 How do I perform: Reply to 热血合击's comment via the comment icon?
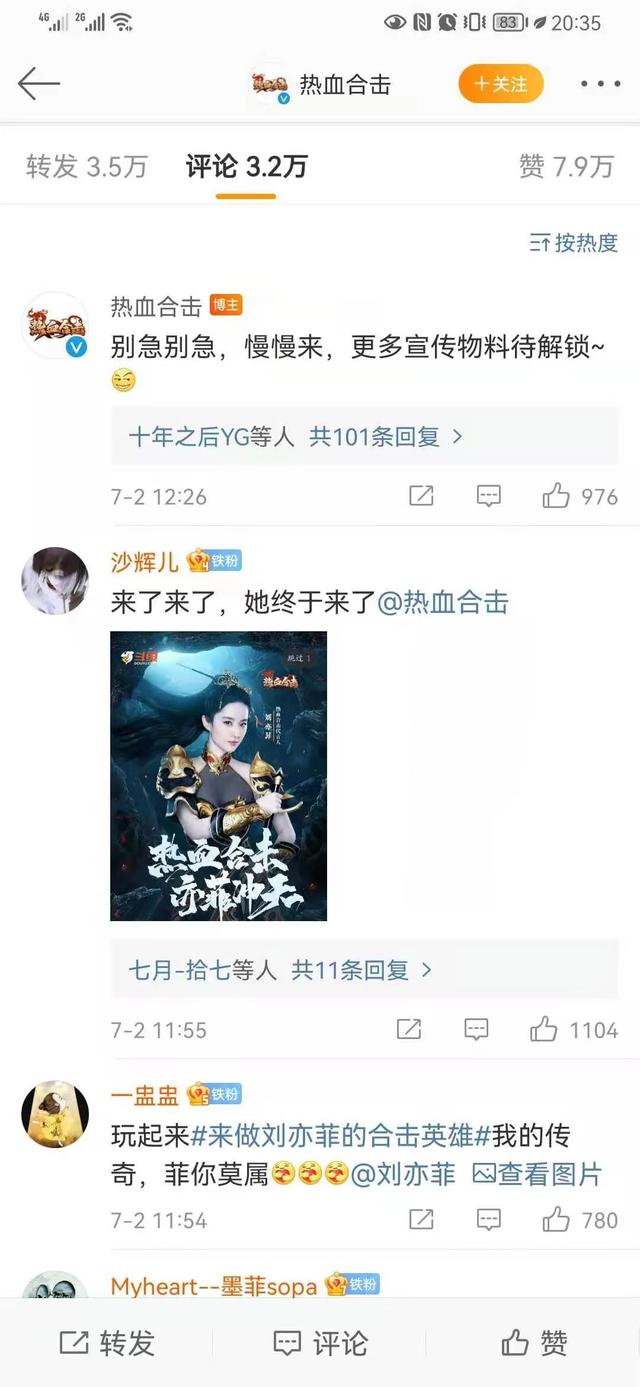click(488, 496)
